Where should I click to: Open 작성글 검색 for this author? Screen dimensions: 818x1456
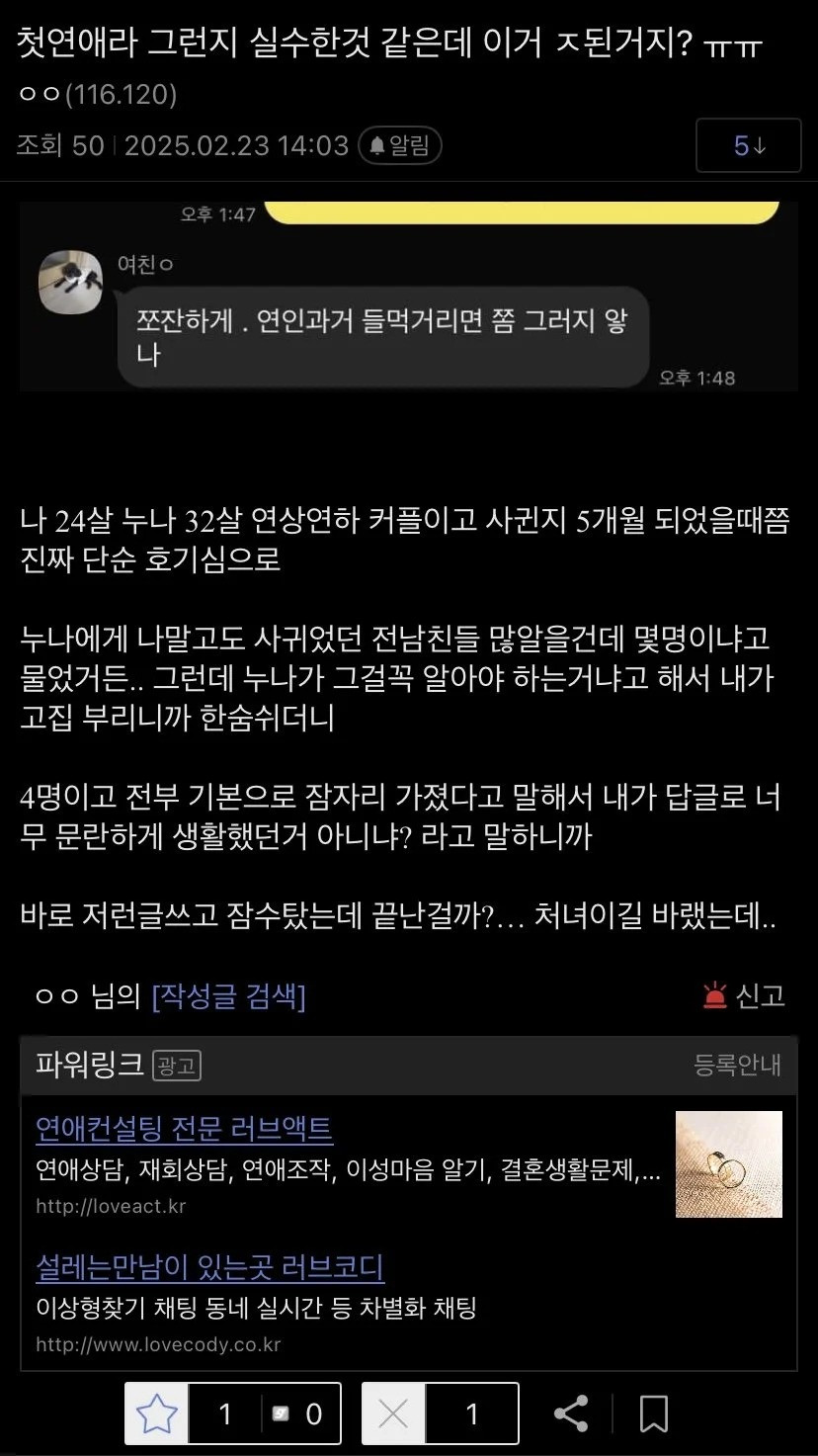pos(228,995)
